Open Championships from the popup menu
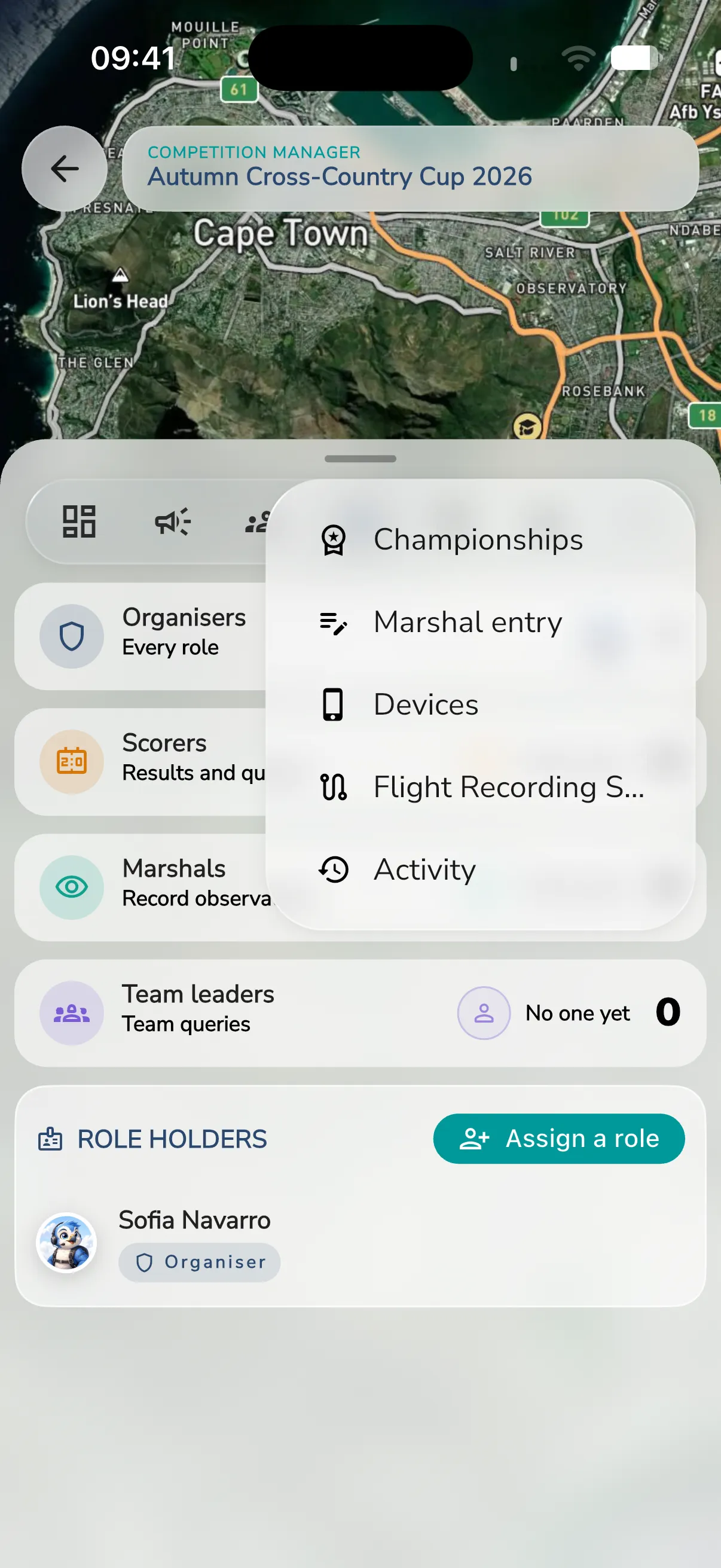Screen dimensions: 721x1568 pyautogui.click(x=481, y=539)
